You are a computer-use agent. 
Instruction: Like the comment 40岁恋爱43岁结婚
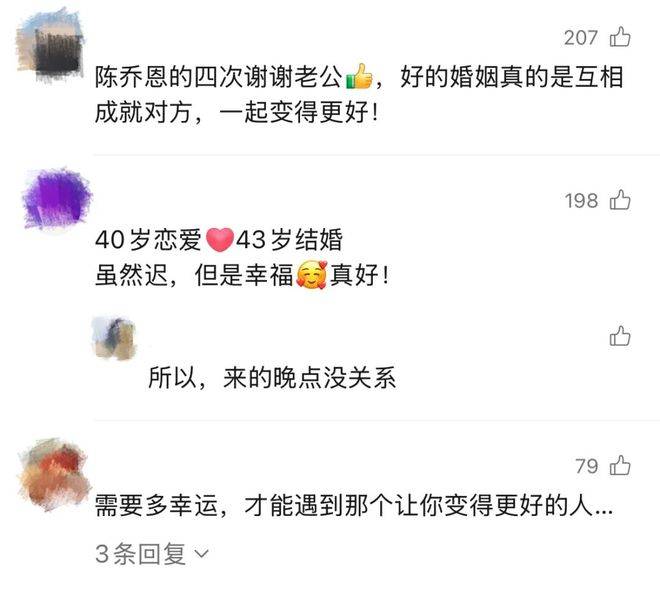click(x=620, y=201)
